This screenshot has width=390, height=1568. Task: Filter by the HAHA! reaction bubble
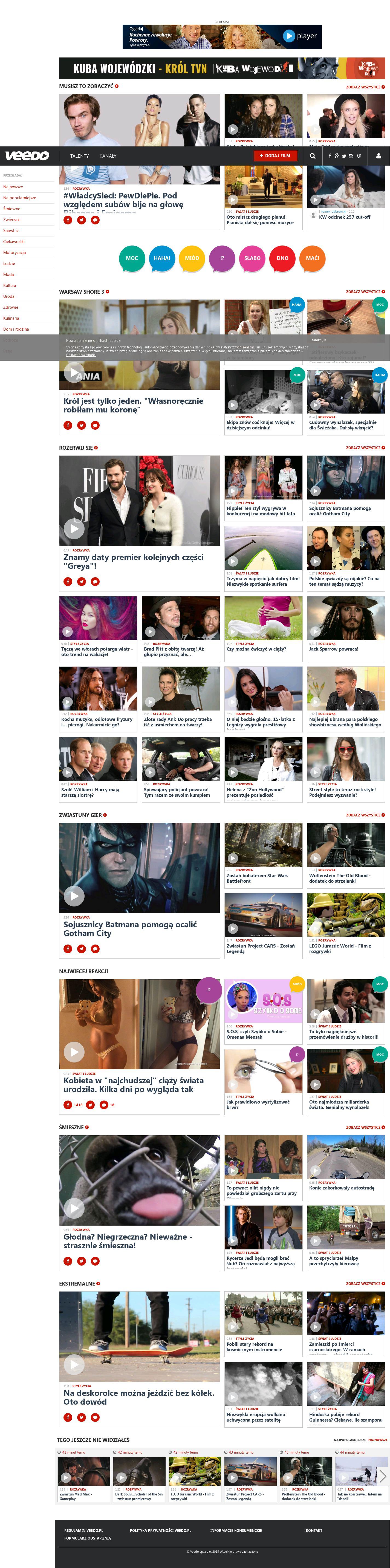click(162, 258)
